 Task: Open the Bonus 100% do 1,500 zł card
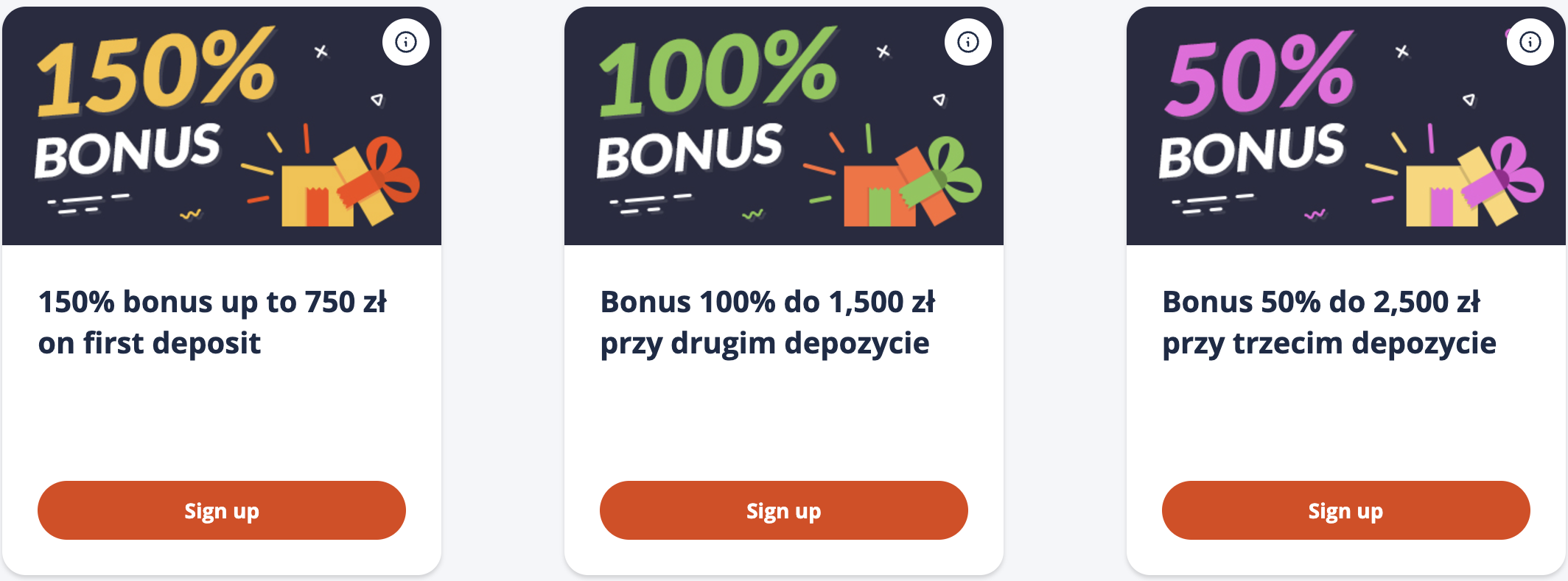pyautogui.click(x=767, y=322)
